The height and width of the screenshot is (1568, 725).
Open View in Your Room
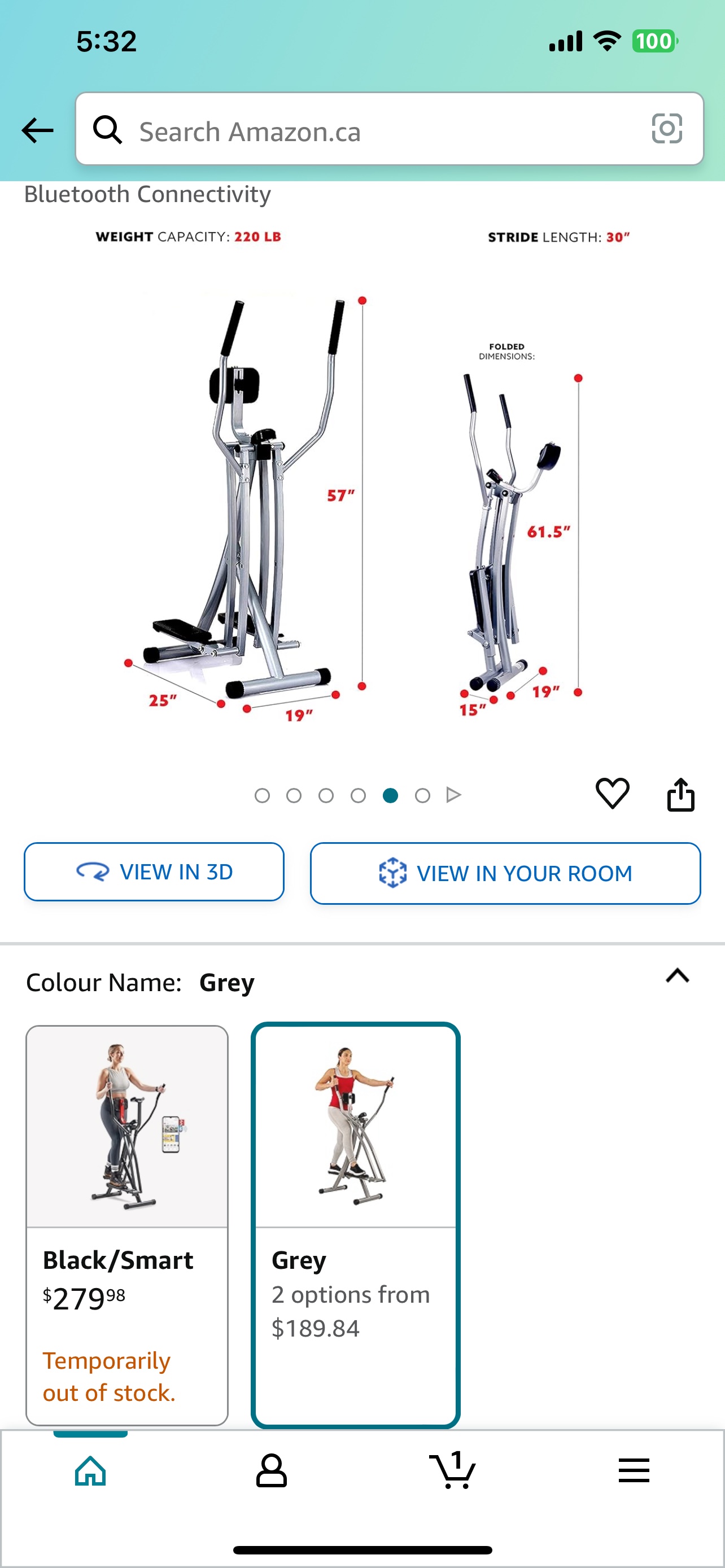coord(505,873)
